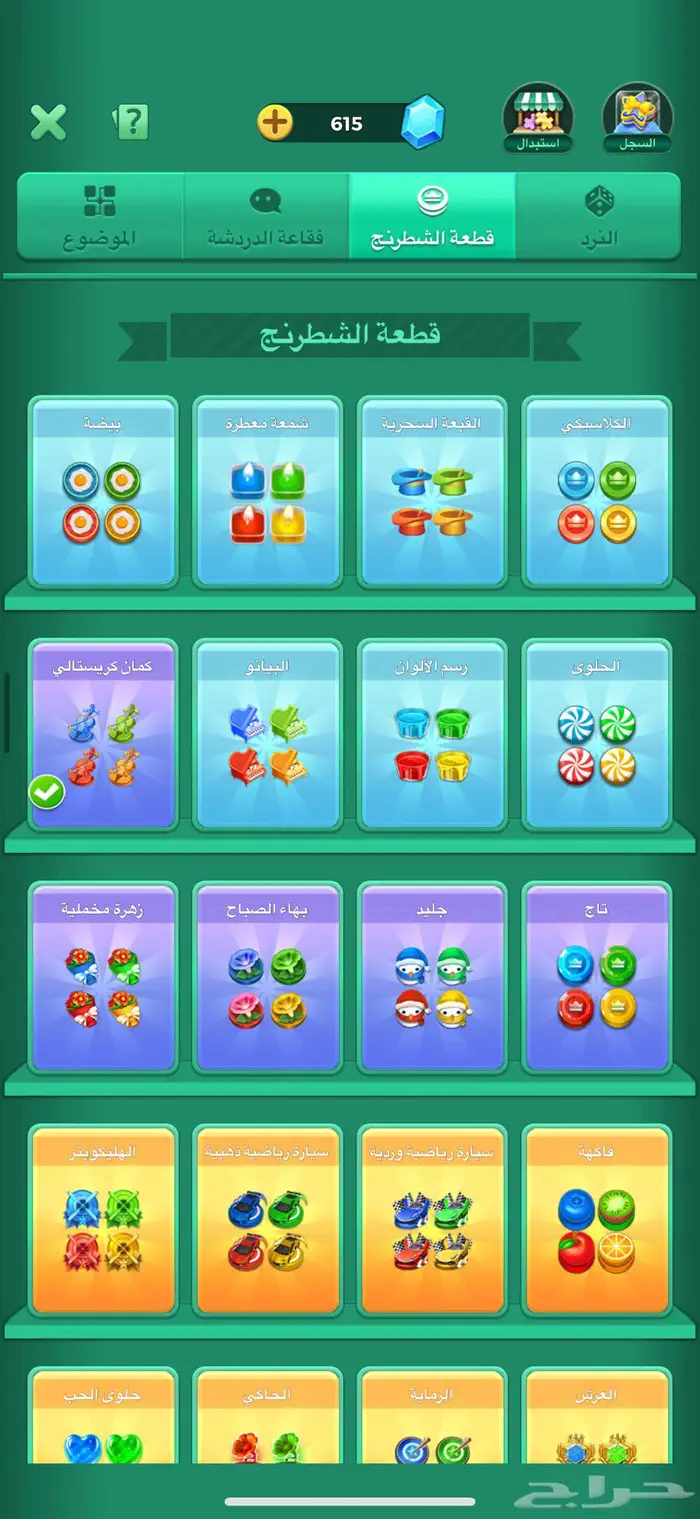Select the قطعة الشطرنج tab
The image size is (700, 1519).
[433, 216]
